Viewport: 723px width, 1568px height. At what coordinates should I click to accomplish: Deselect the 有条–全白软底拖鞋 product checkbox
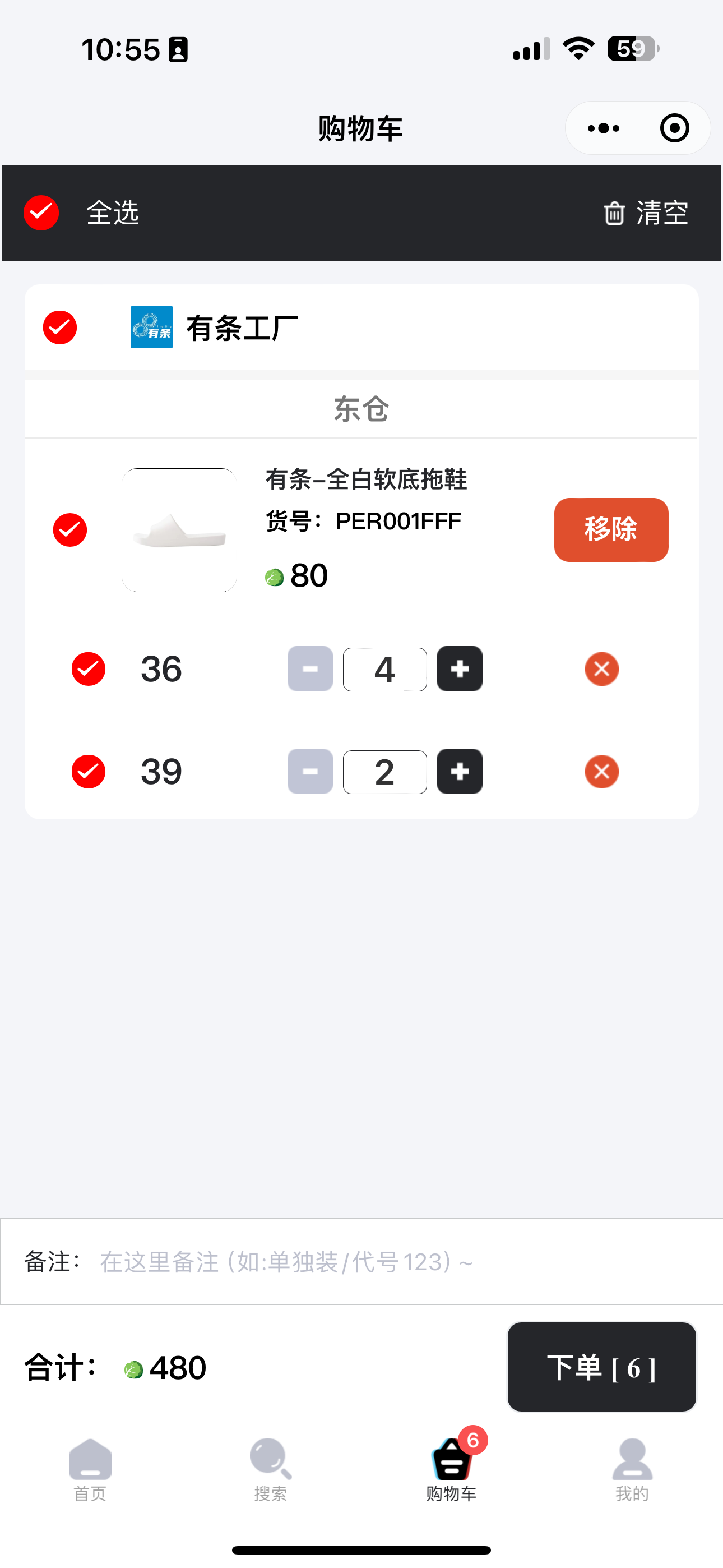coord(70,529)
